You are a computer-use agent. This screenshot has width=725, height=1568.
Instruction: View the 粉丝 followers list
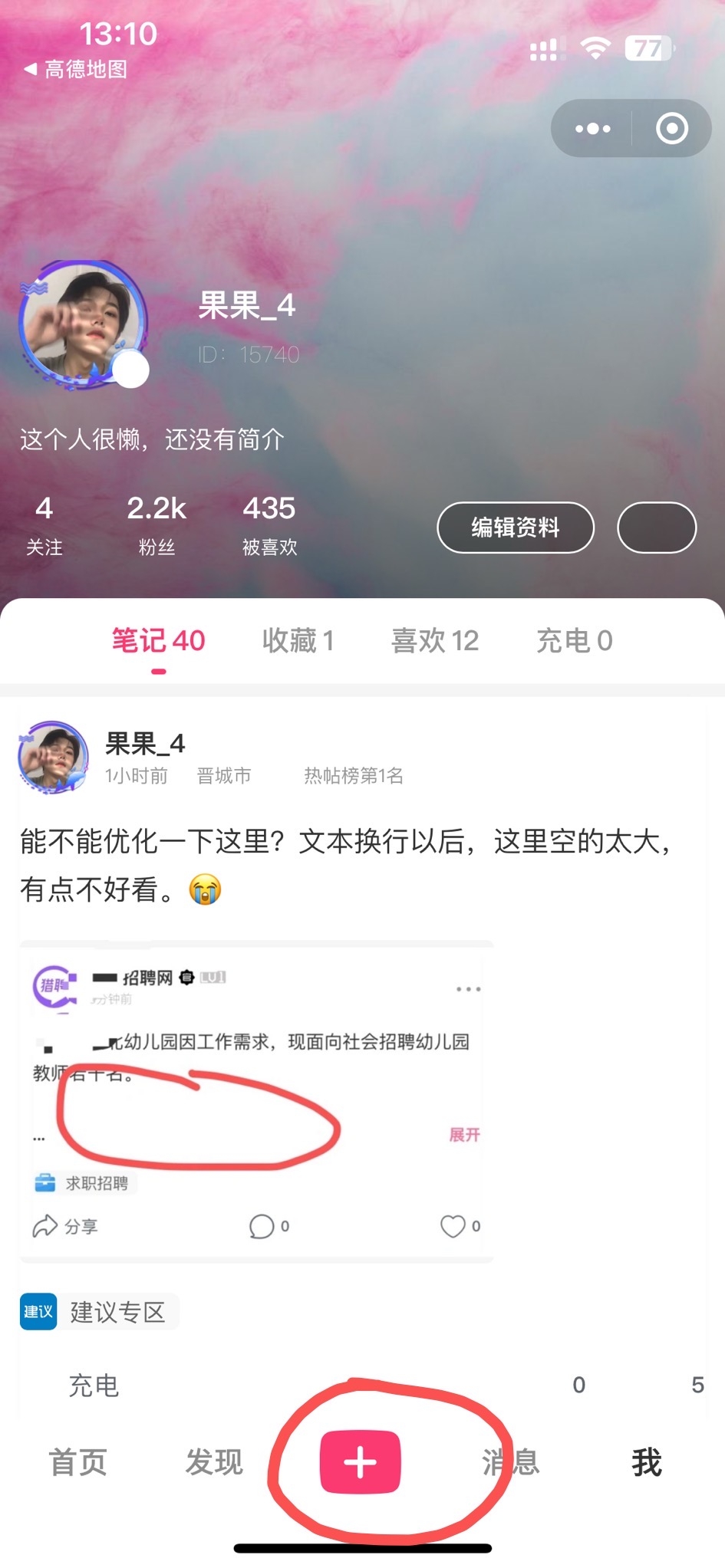pyautogui.click(x=157, y=525)
